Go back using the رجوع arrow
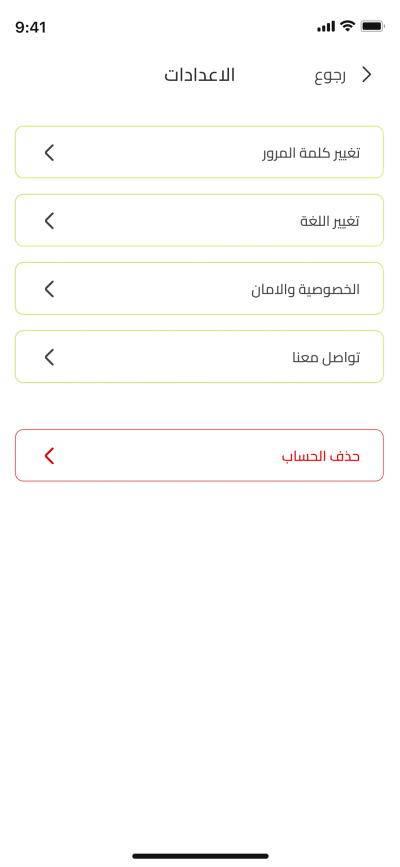Screen dimensions: 400x867 [x=366, y=75]
